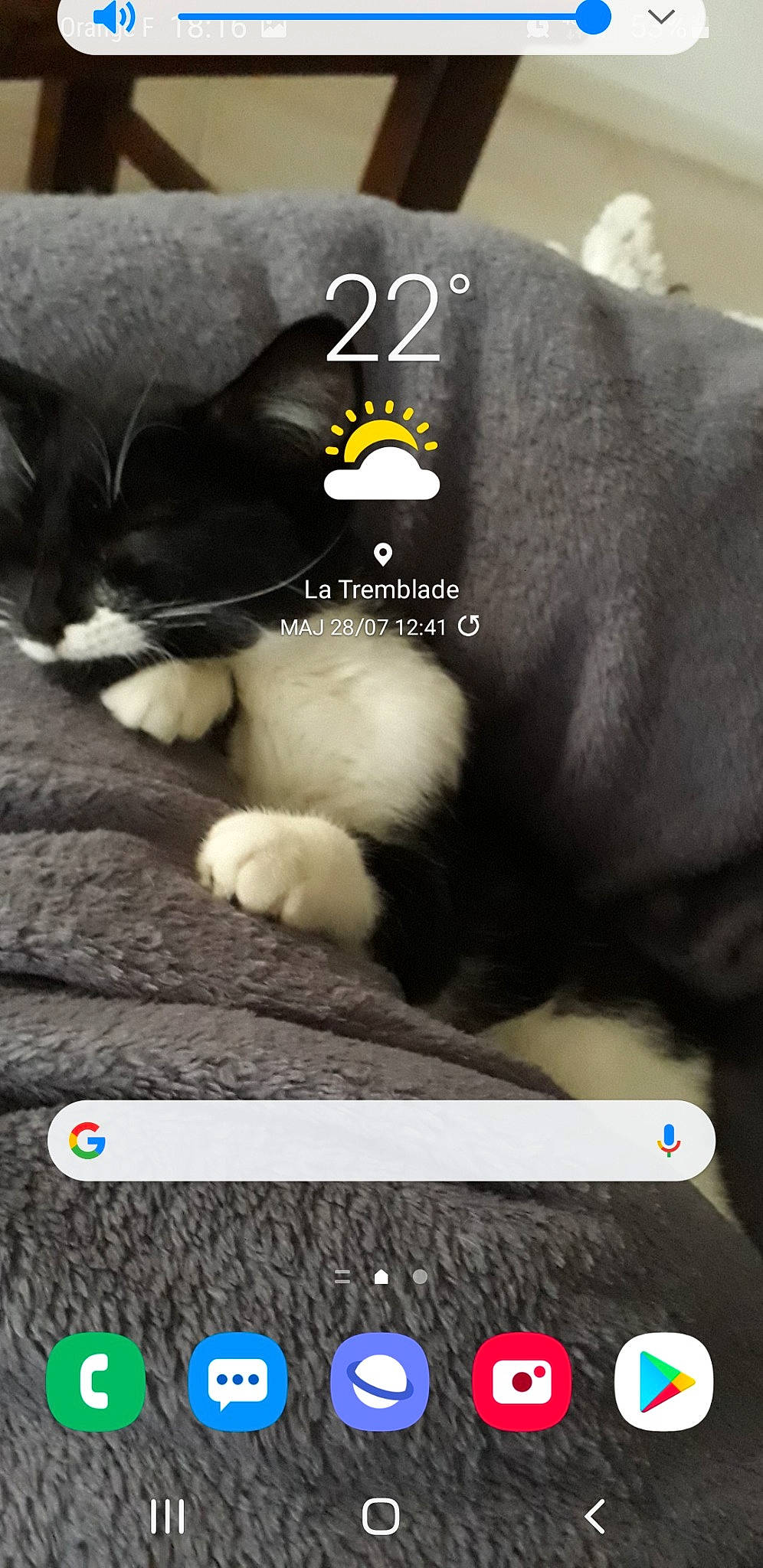Refresh the weather update
Viewport: 763px width, 1568px height.
(x=469, y=626)
